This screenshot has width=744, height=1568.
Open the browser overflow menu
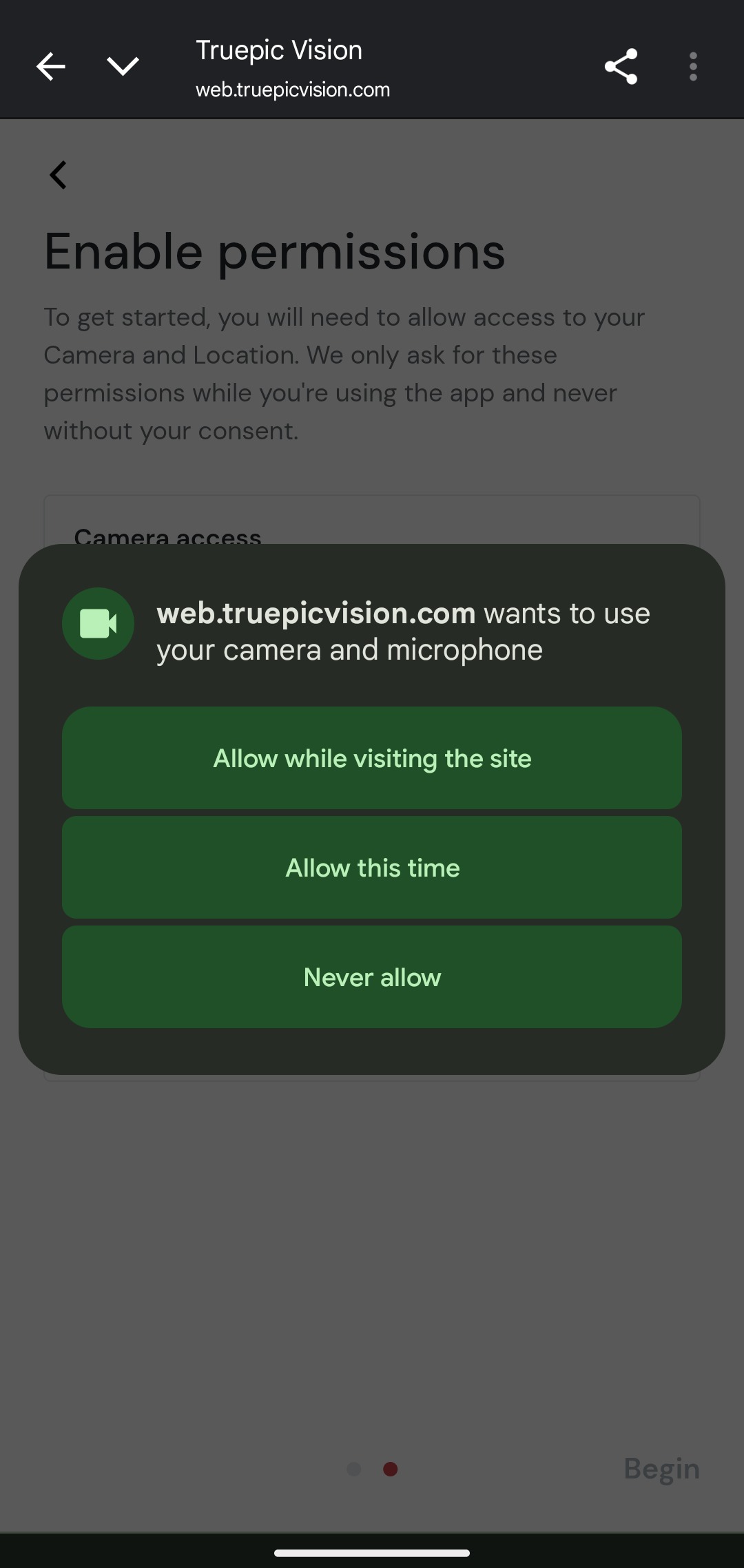(693, 67)
